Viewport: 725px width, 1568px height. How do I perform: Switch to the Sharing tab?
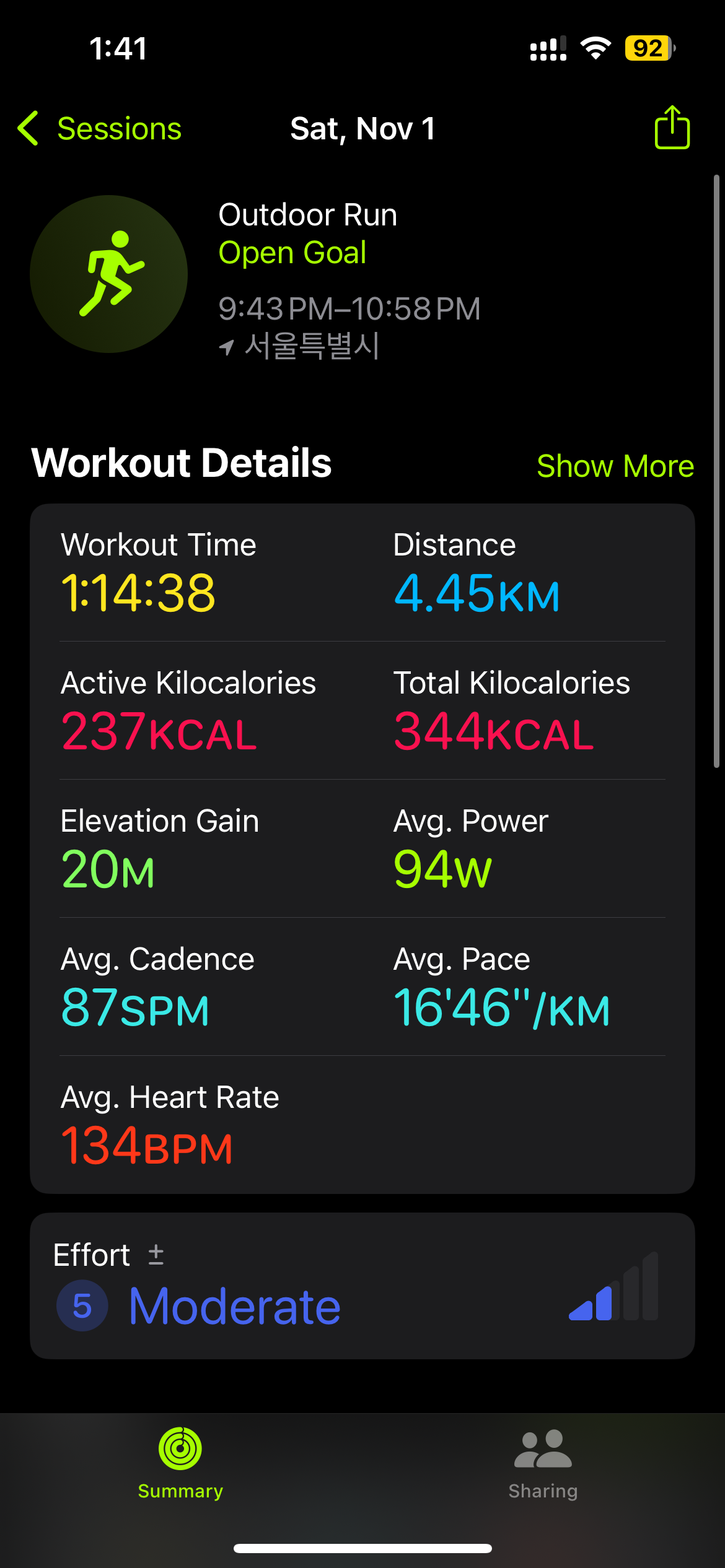point(543,1464)
